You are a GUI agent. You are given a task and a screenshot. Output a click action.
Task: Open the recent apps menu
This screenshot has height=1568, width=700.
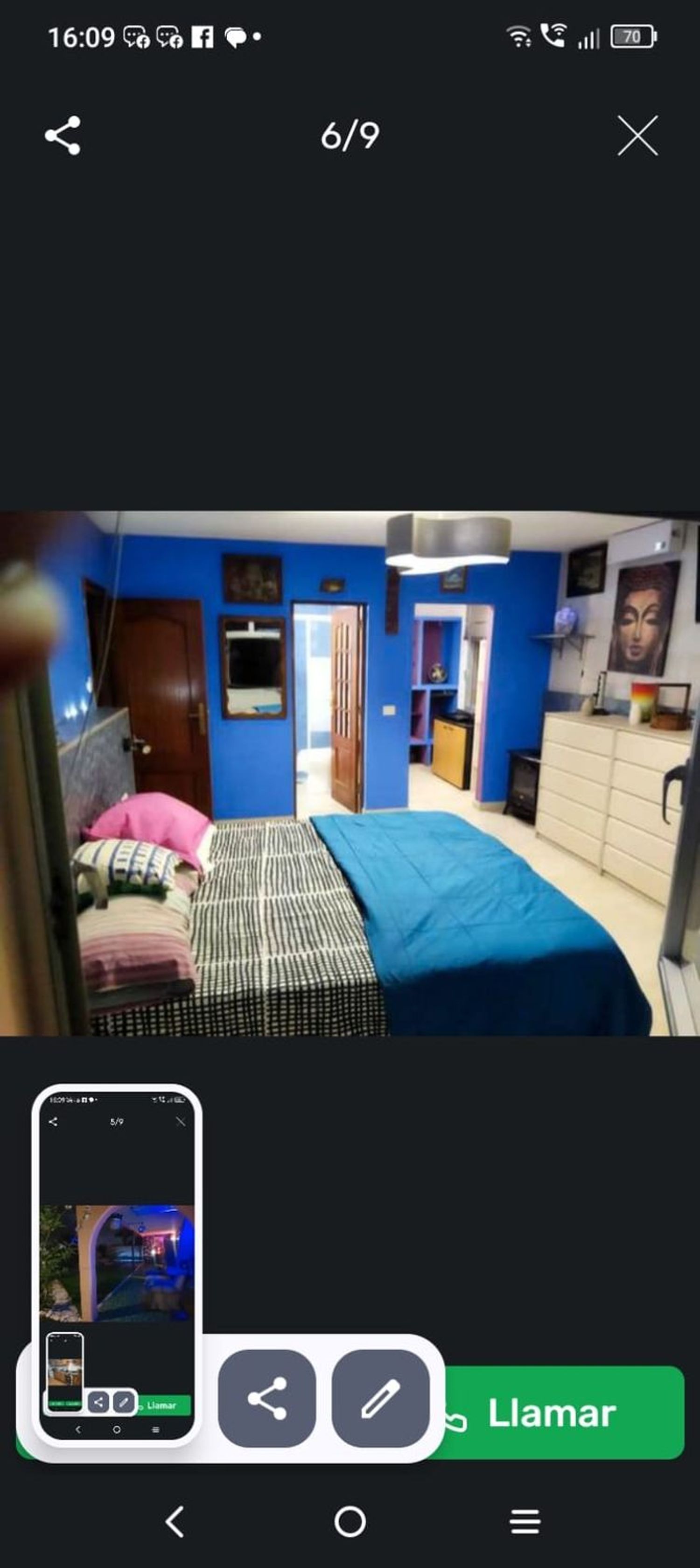point(525,1522)
